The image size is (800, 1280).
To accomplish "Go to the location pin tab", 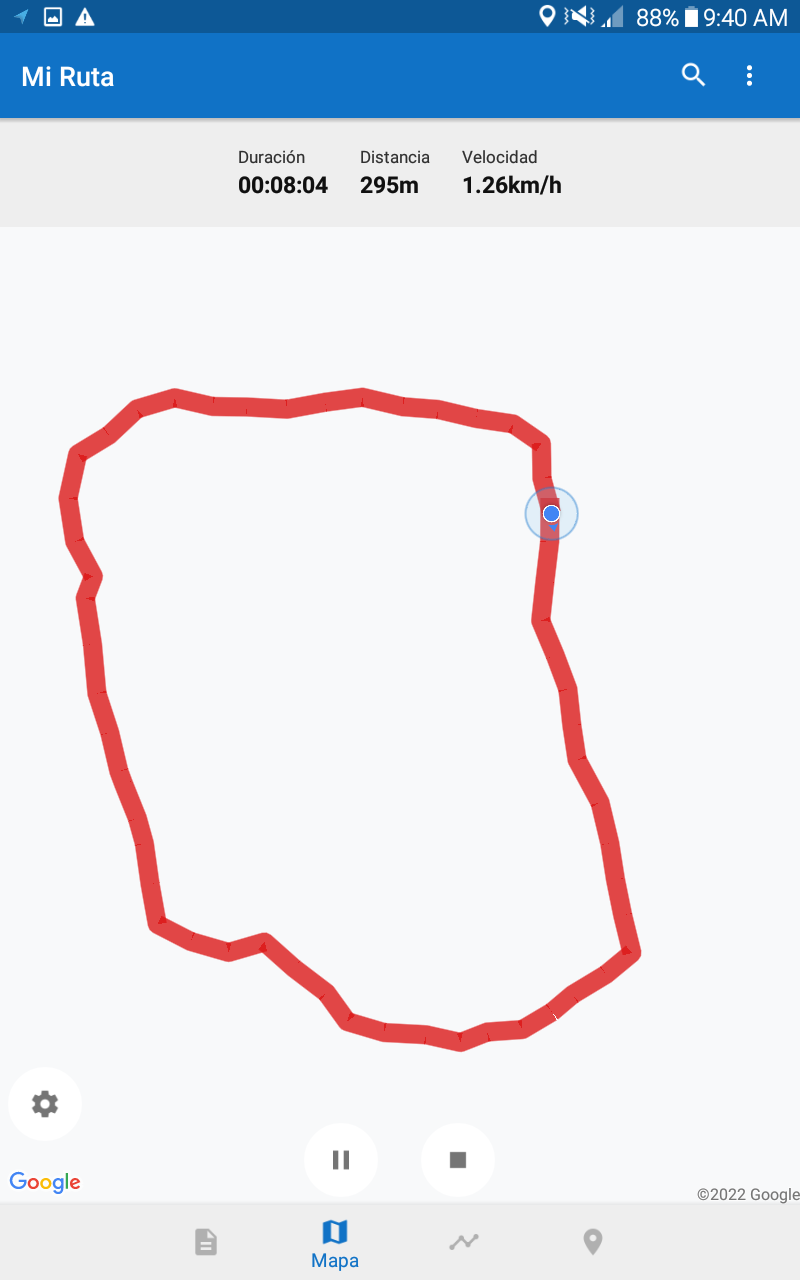I will [593, 1242].
